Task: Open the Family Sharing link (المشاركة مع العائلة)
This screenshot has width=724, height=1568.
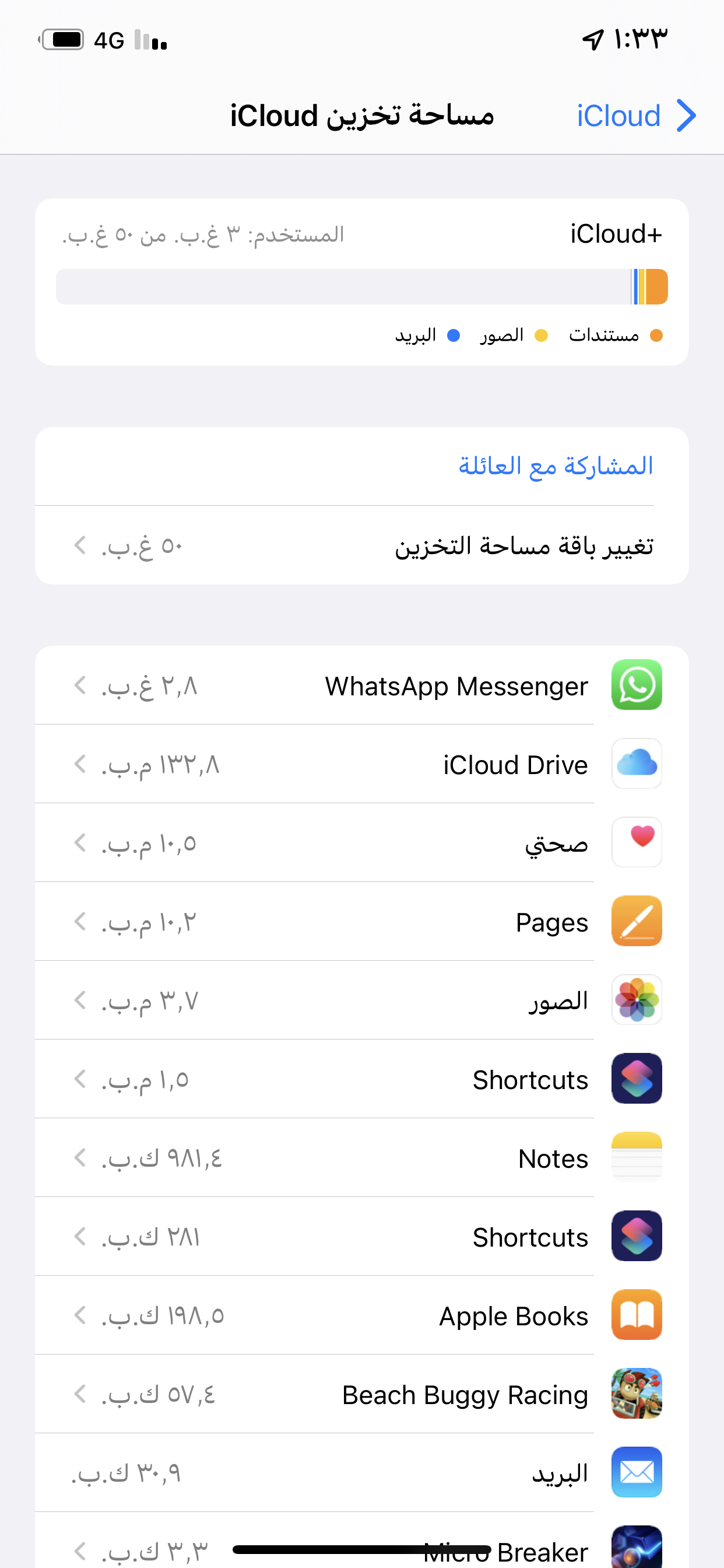Action: point(555,466)
